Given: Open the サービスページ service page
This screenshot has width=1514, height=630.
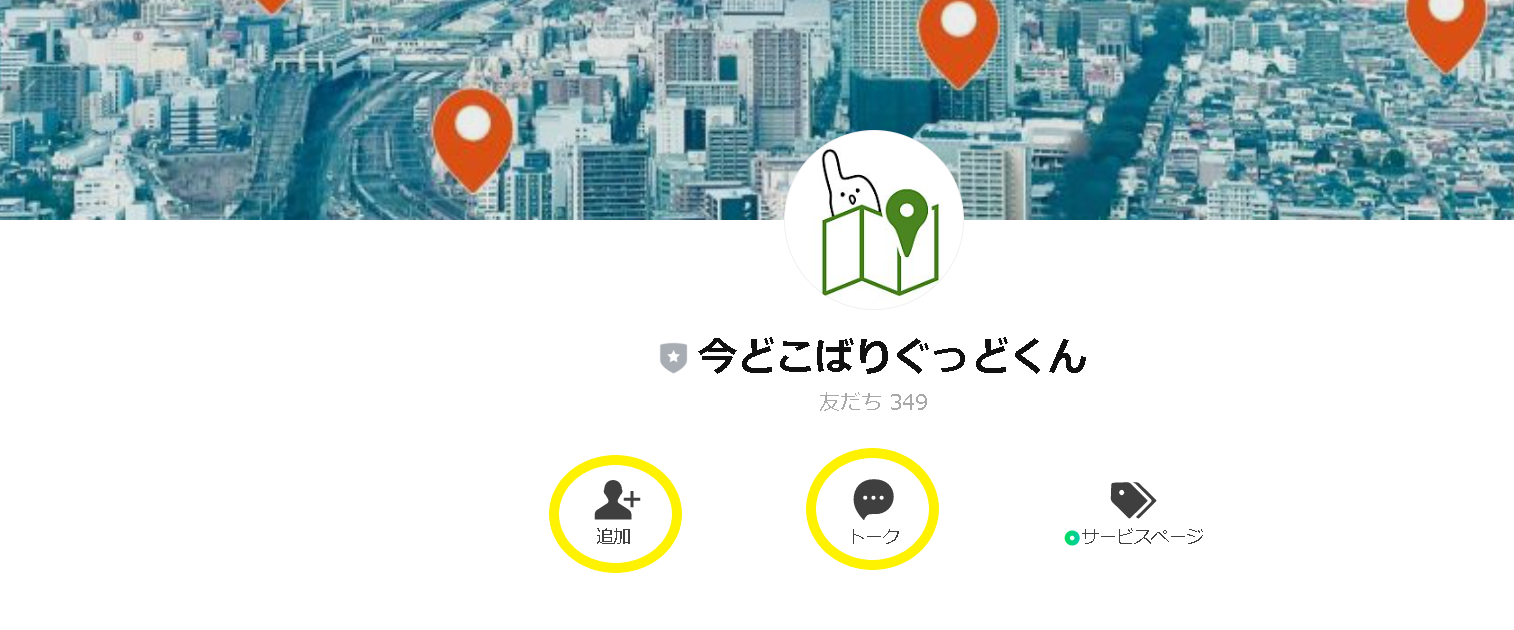Looking at the screenshot, I should coord(1133,513).
